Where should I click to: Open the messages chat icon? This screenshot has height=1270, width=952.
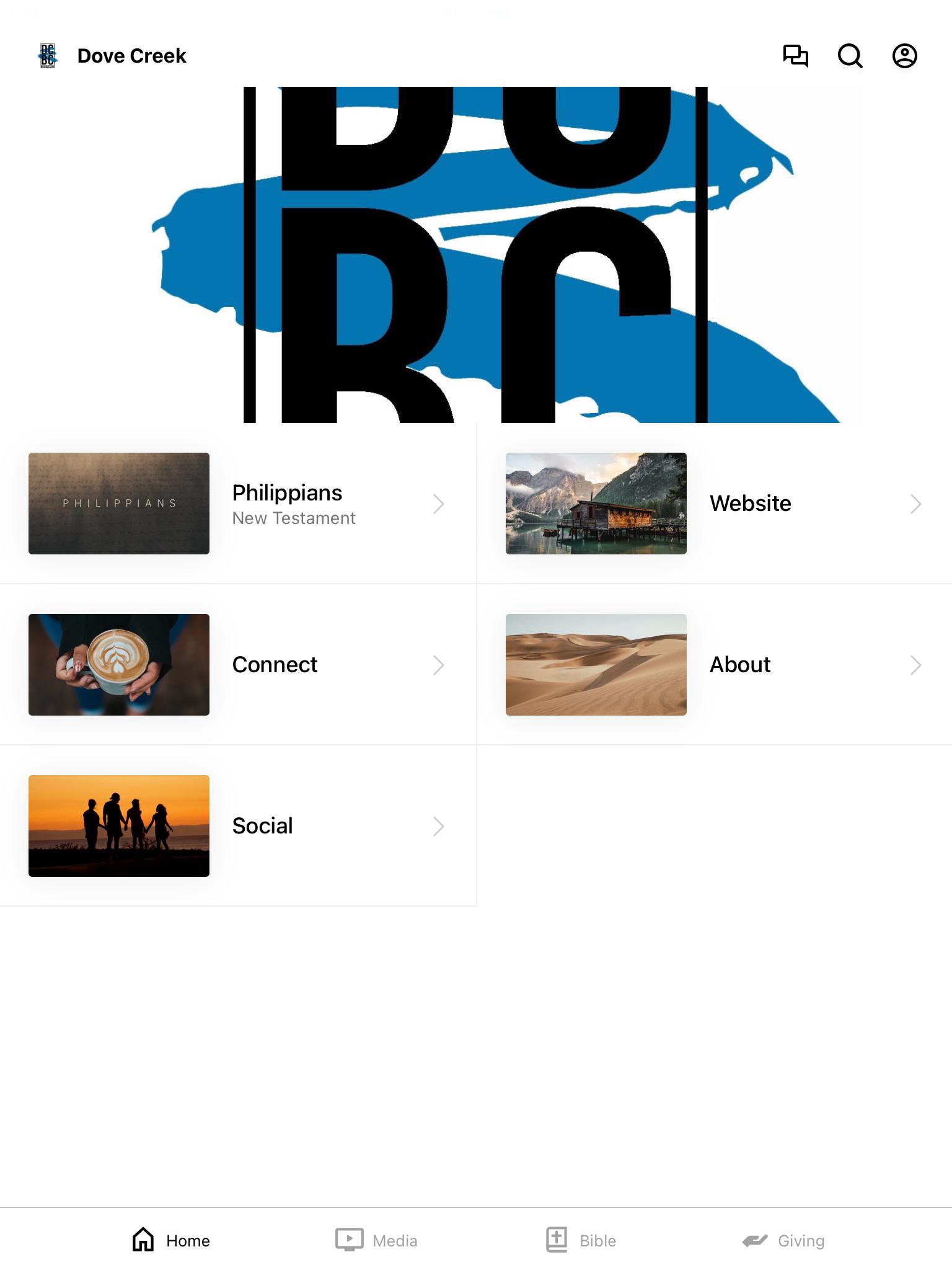[795, 56]
